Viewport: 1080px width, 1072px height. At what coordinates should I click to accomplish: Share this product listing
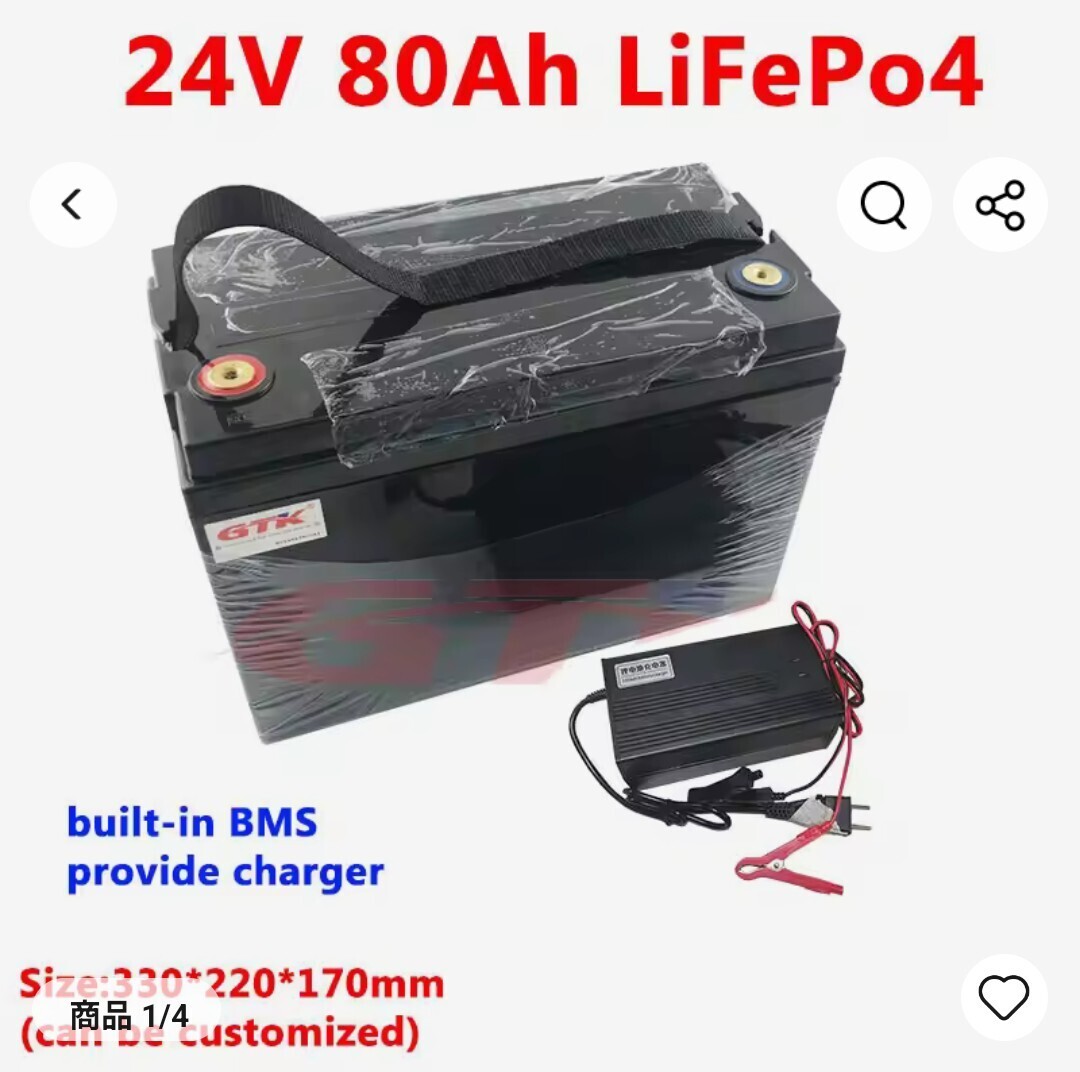(1000, 205)
